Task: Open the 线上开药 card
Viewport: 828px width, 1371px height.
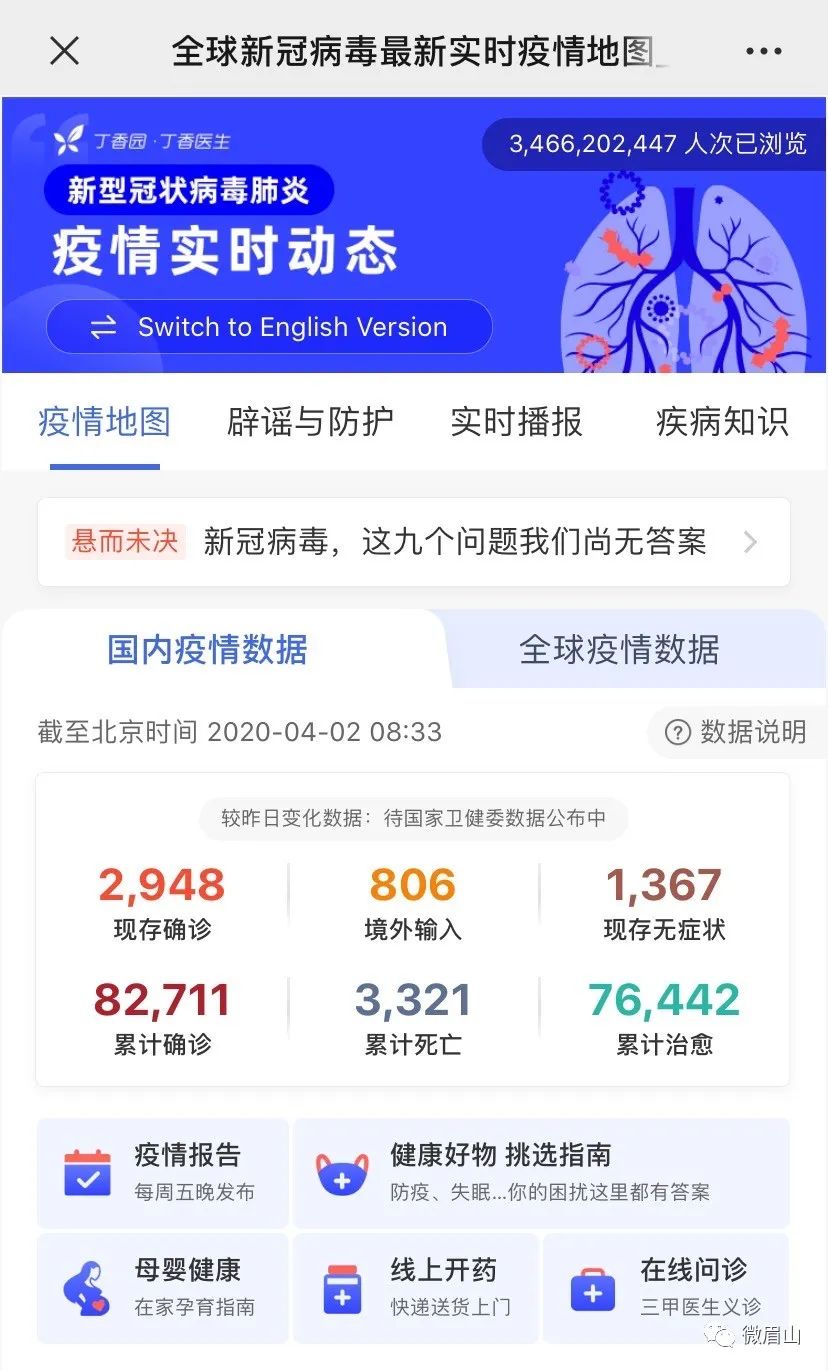Action: (416, 1288)
